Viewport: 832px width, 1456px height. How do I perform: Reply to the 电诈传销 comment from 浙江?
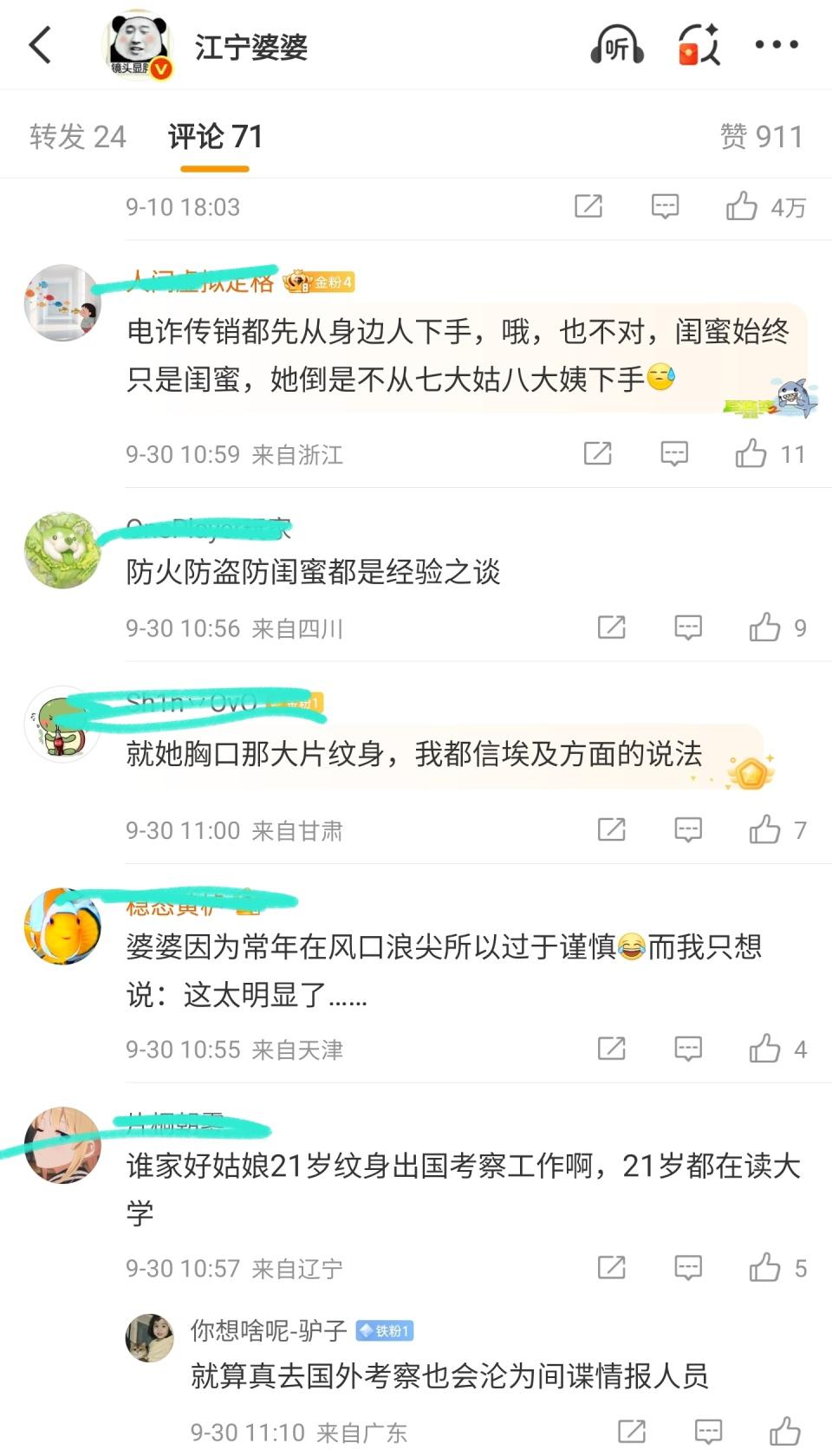[x=674, y=453]
